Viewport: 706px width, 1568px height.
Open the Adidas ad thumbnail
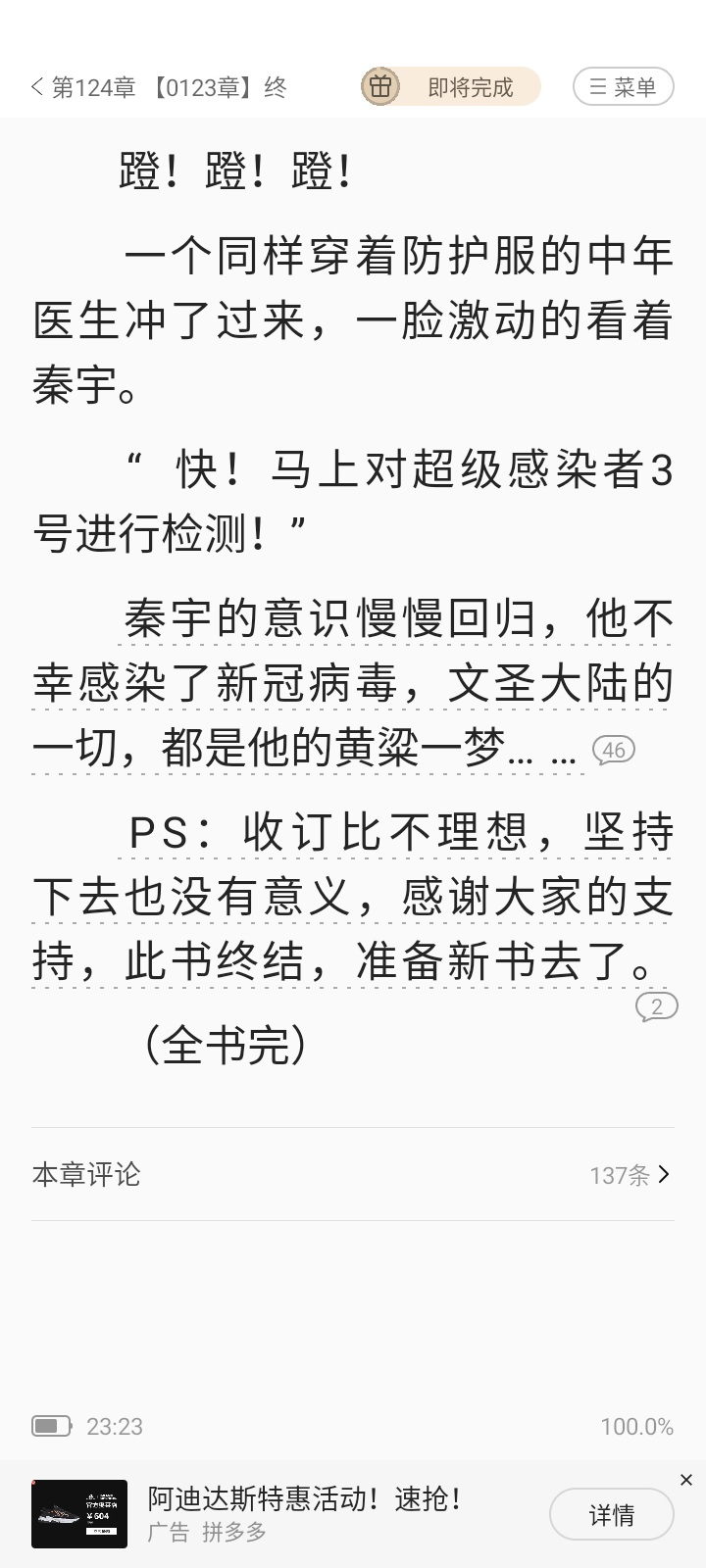coord(79,1514)
